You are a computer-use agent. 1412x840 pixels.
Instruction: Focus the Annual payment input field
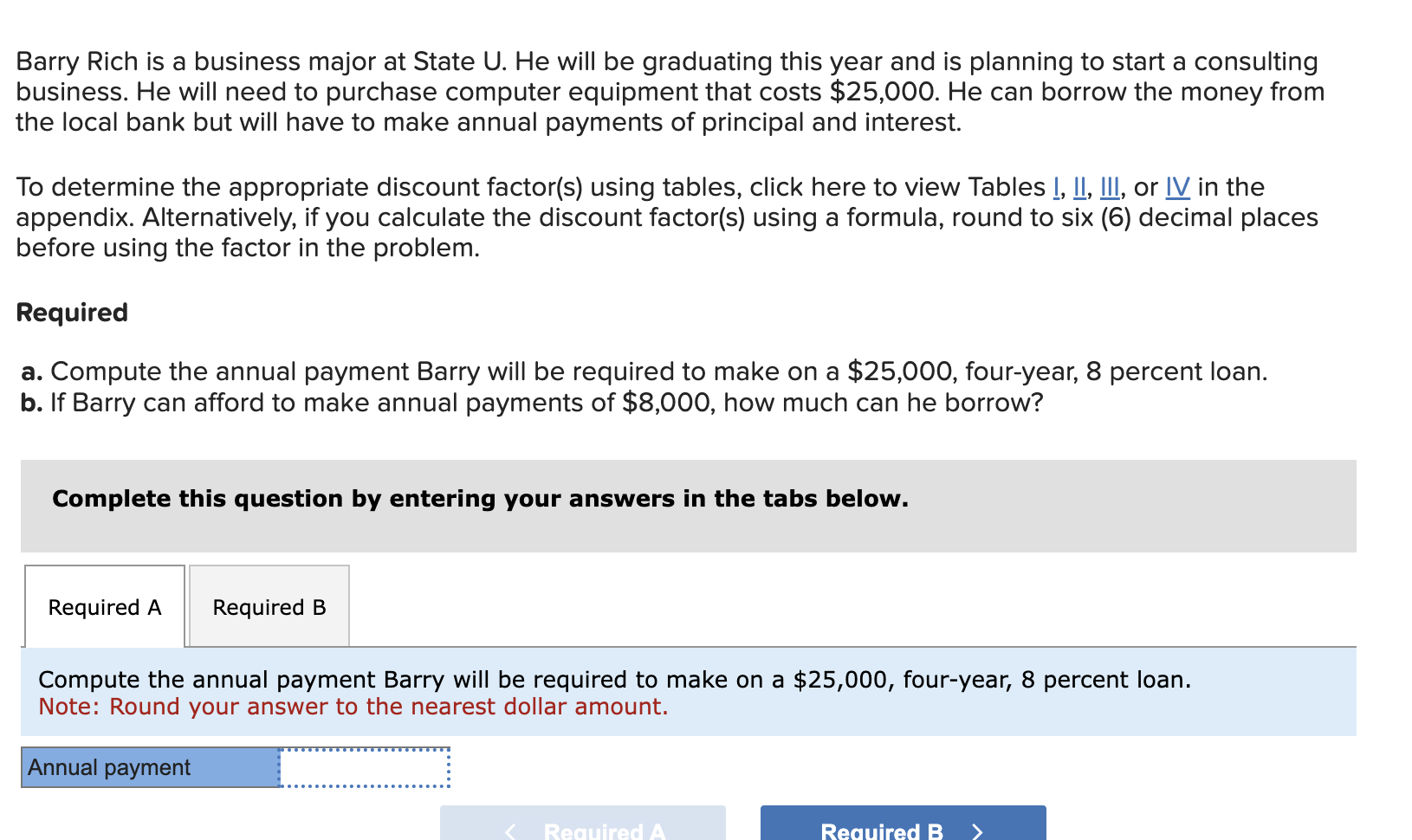pyautogui.click(x=364, y=767)
